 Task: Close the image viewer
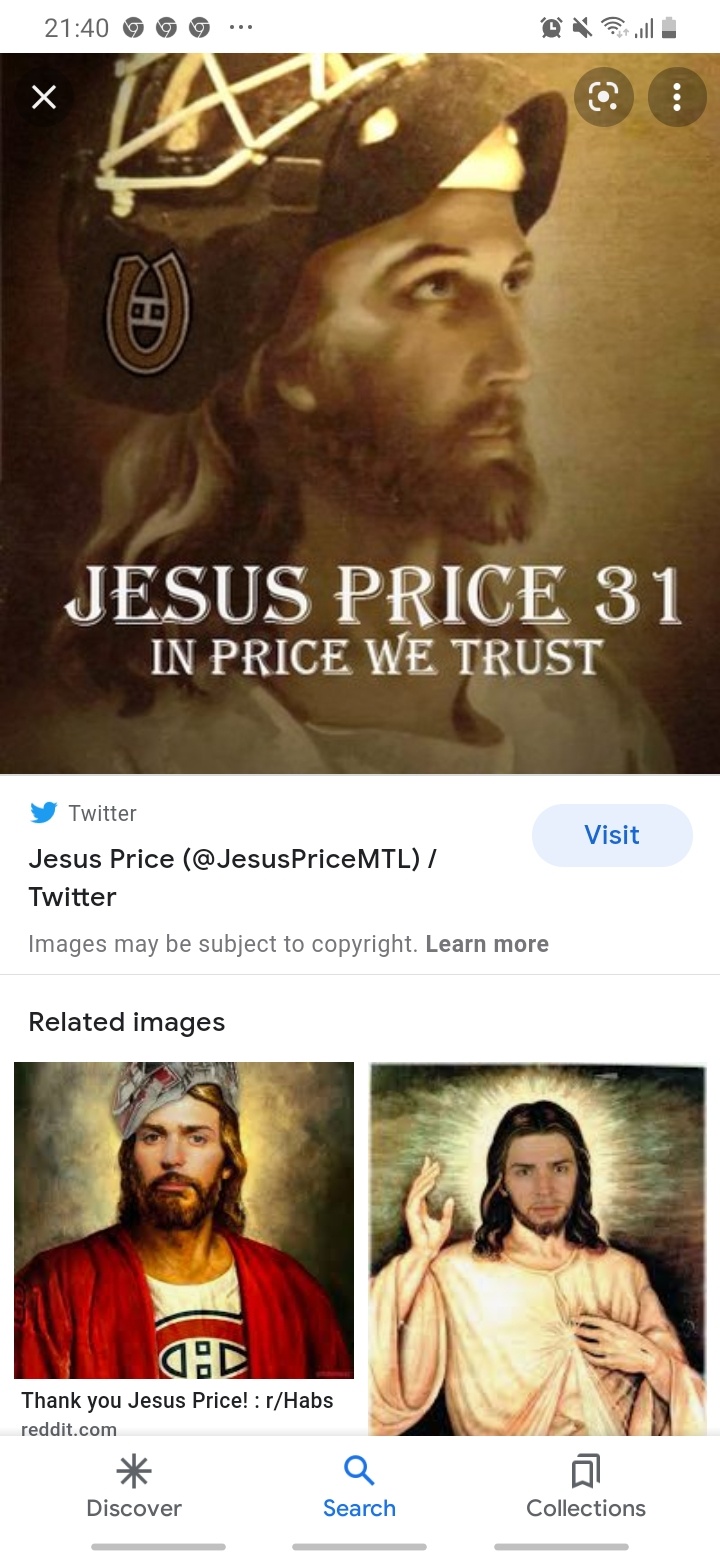44,97
